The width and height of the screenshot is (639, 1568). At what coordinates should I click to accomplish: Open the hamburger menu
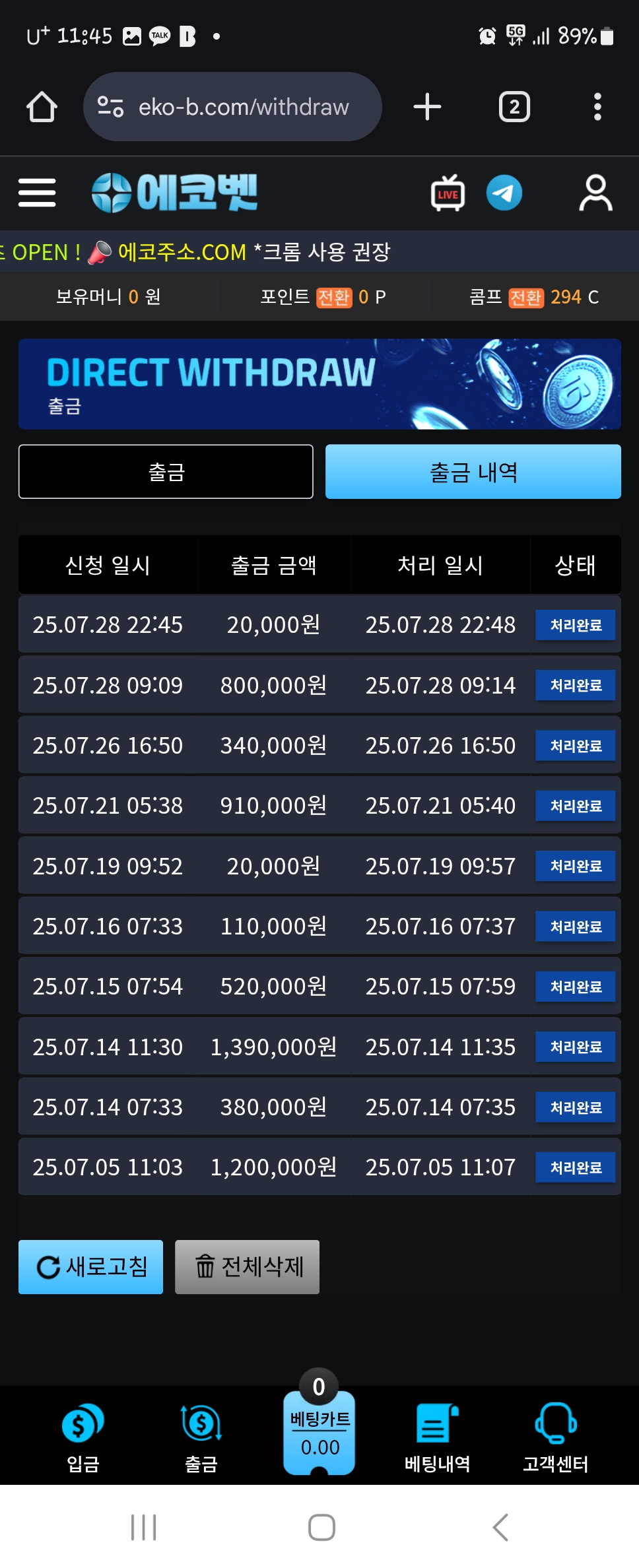37,193
